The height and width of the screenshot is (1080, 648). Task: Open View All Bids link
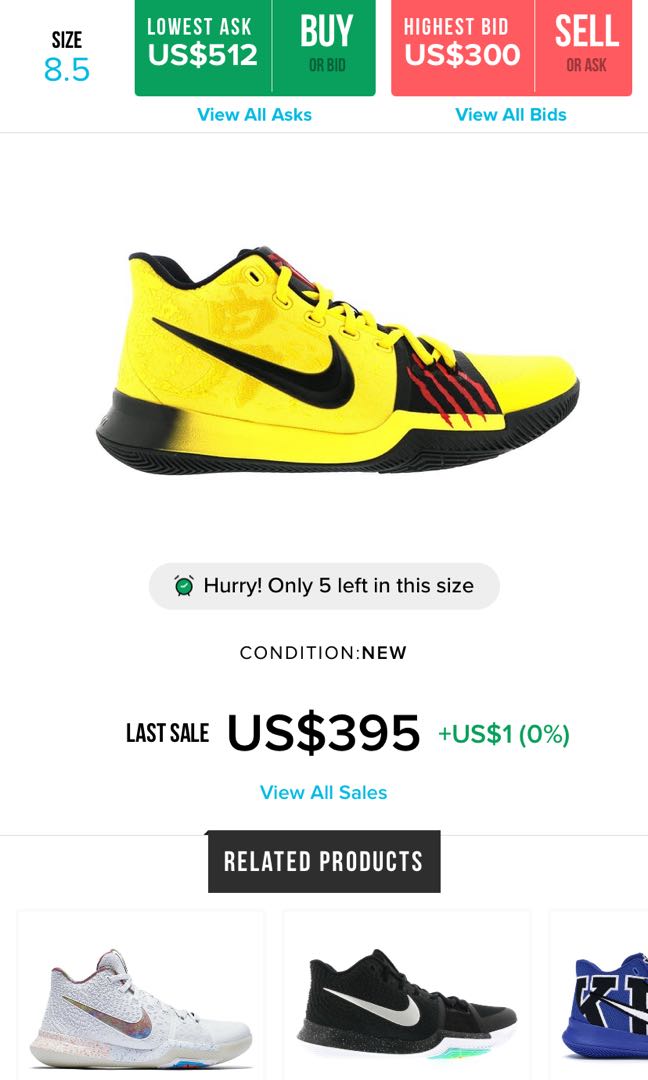pos(510,114)
